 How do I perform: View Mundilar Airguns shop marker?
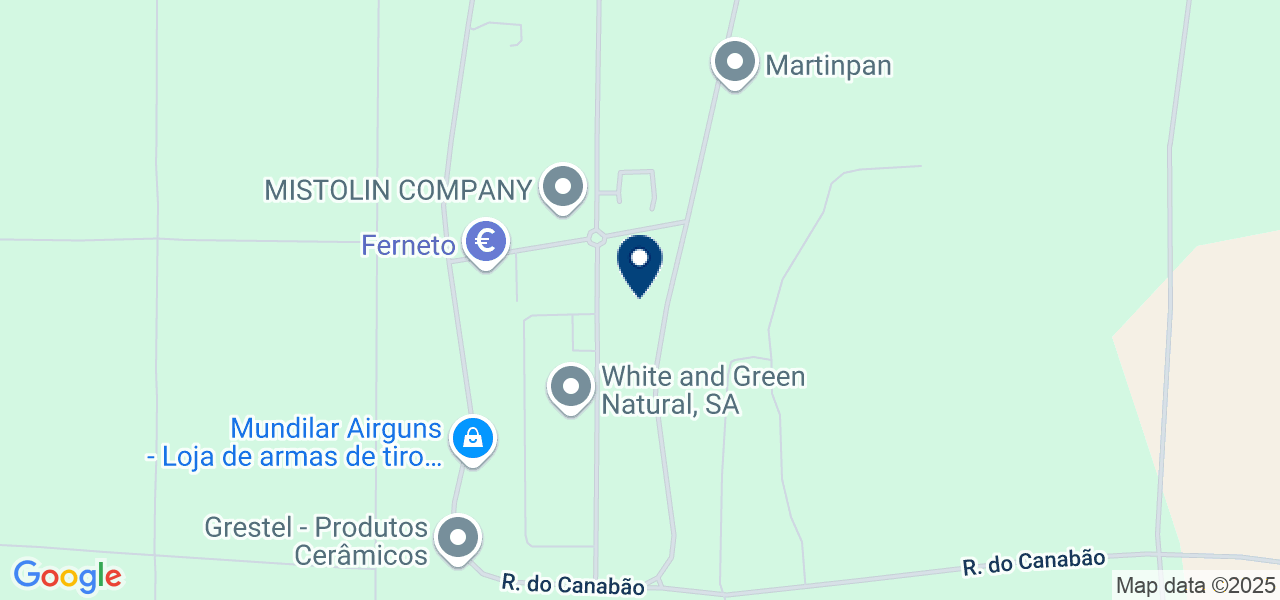tap(472, 438)
